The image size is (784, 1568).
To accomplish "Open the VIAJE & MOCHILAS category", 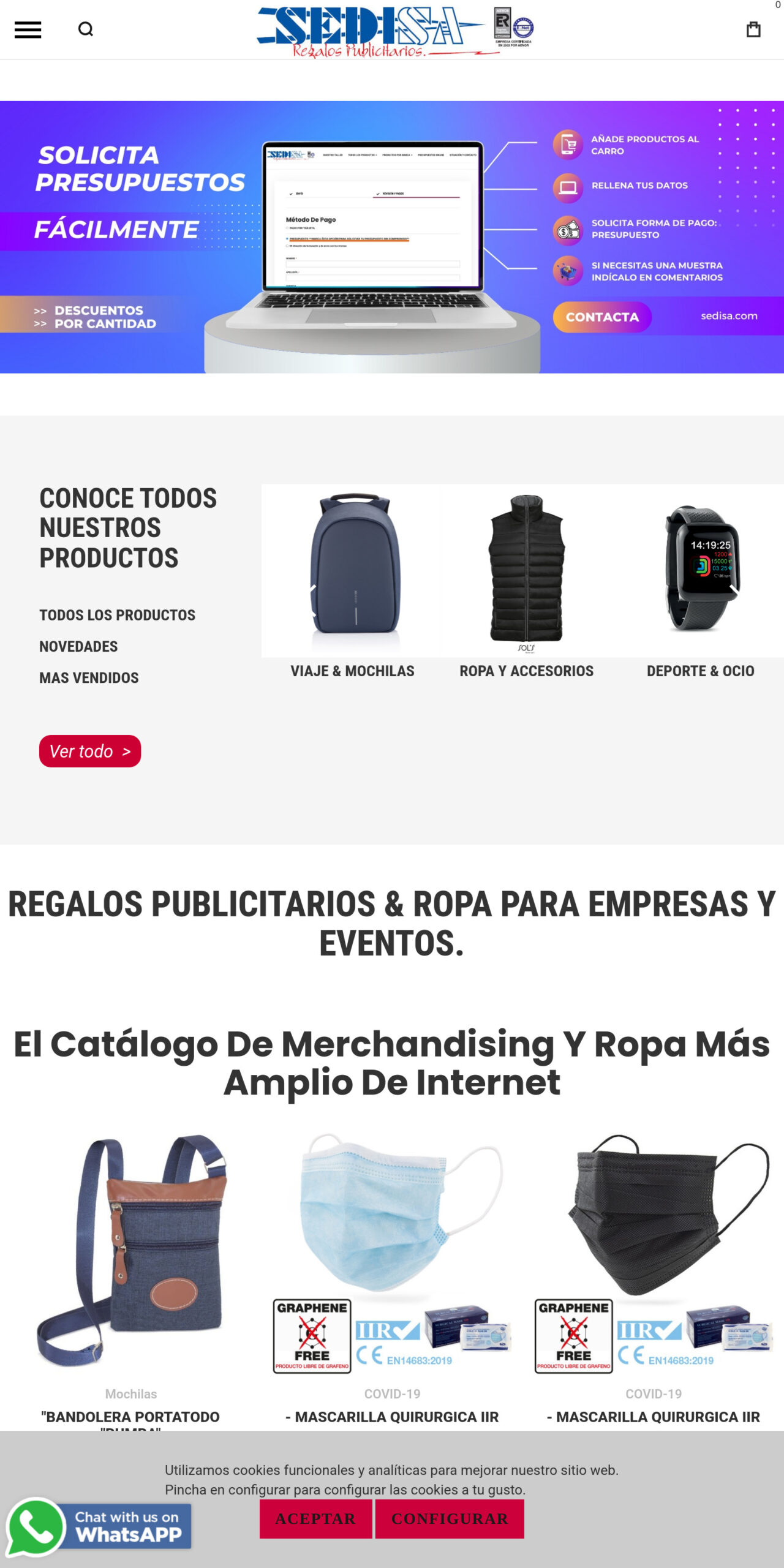I will (353, 671).
